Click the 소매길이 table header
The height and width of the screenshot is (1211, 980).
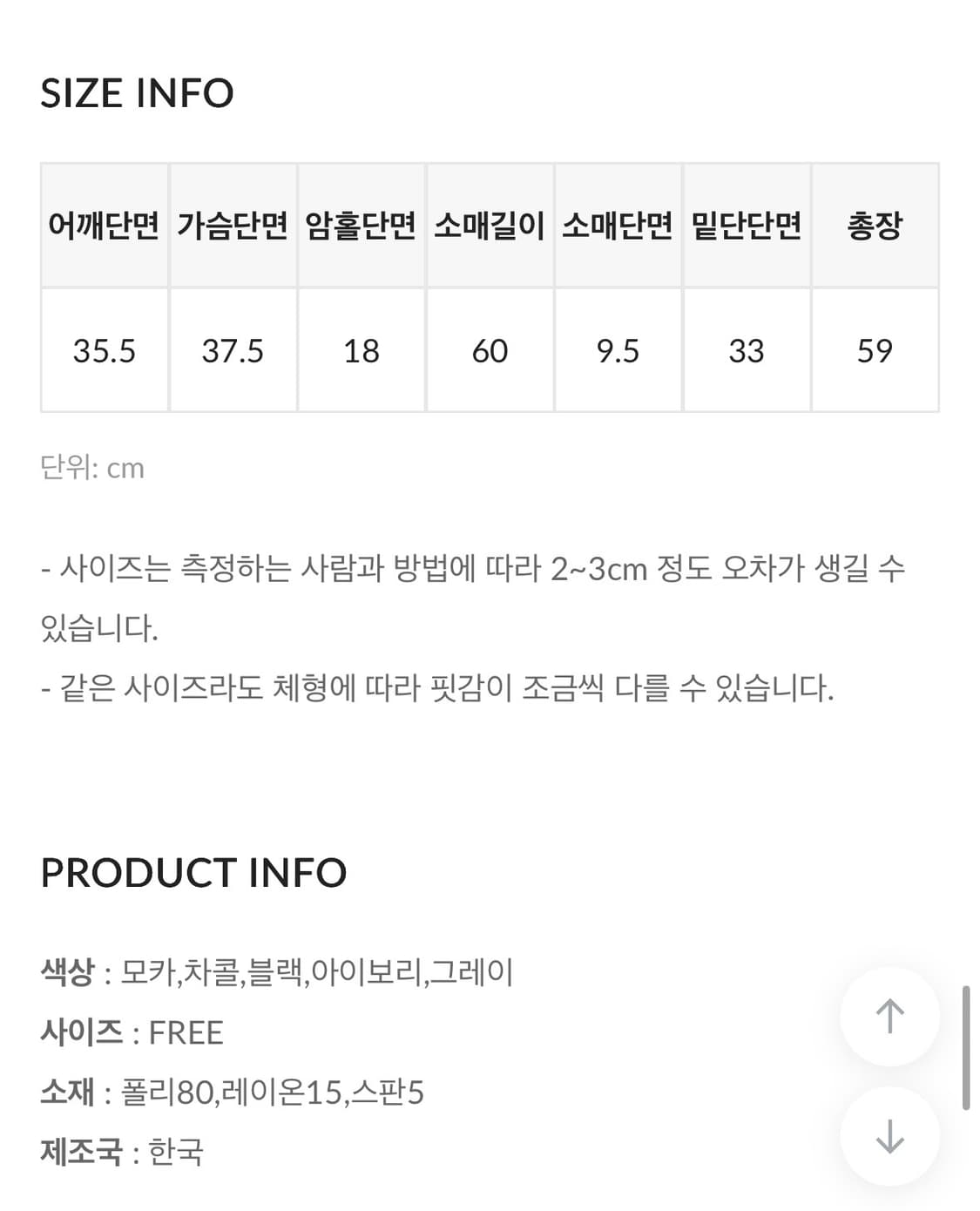(x=490, y=225)
